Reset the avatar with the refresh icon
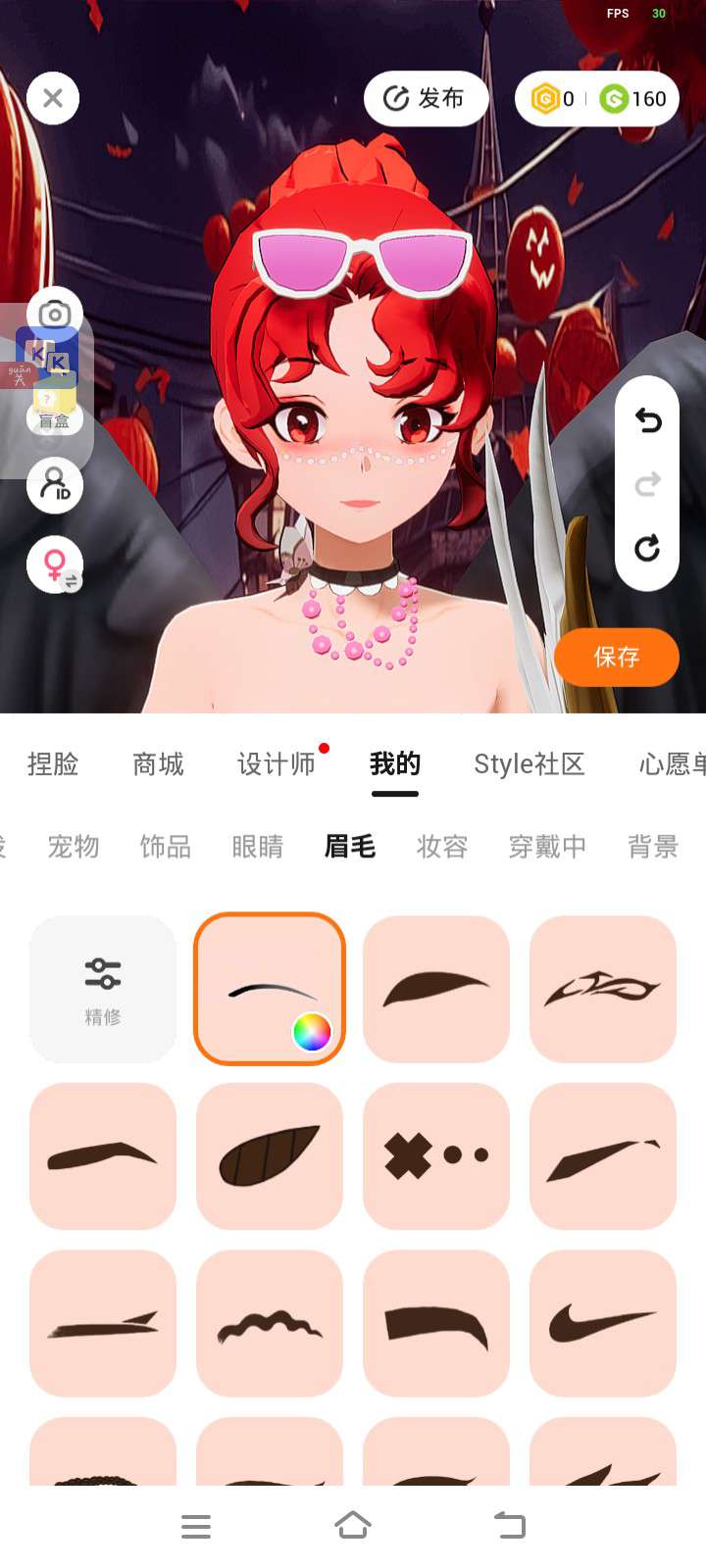The width and height of the screenshot is (706, 1568). [647, 548]
